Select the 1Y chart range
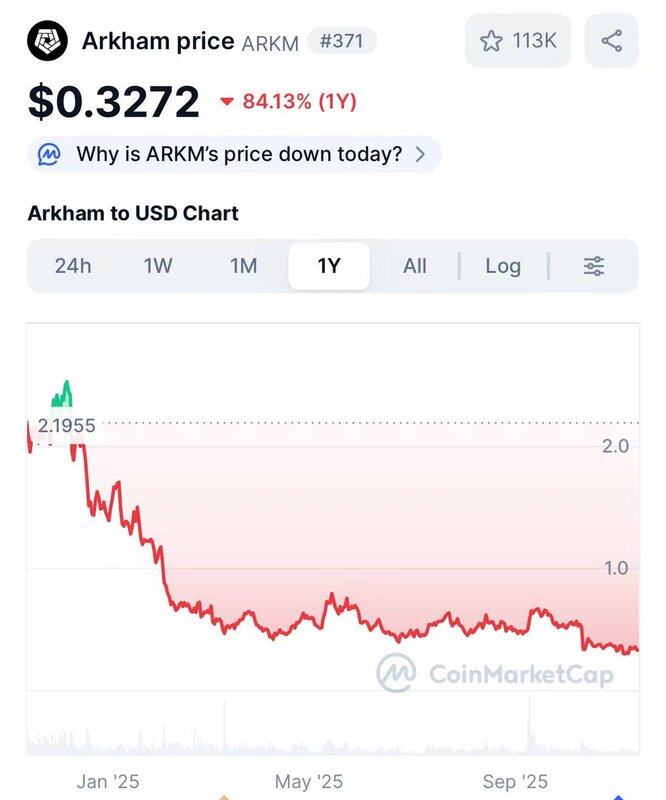The height and width of the screenshot is (800, 666). (329, 266)
